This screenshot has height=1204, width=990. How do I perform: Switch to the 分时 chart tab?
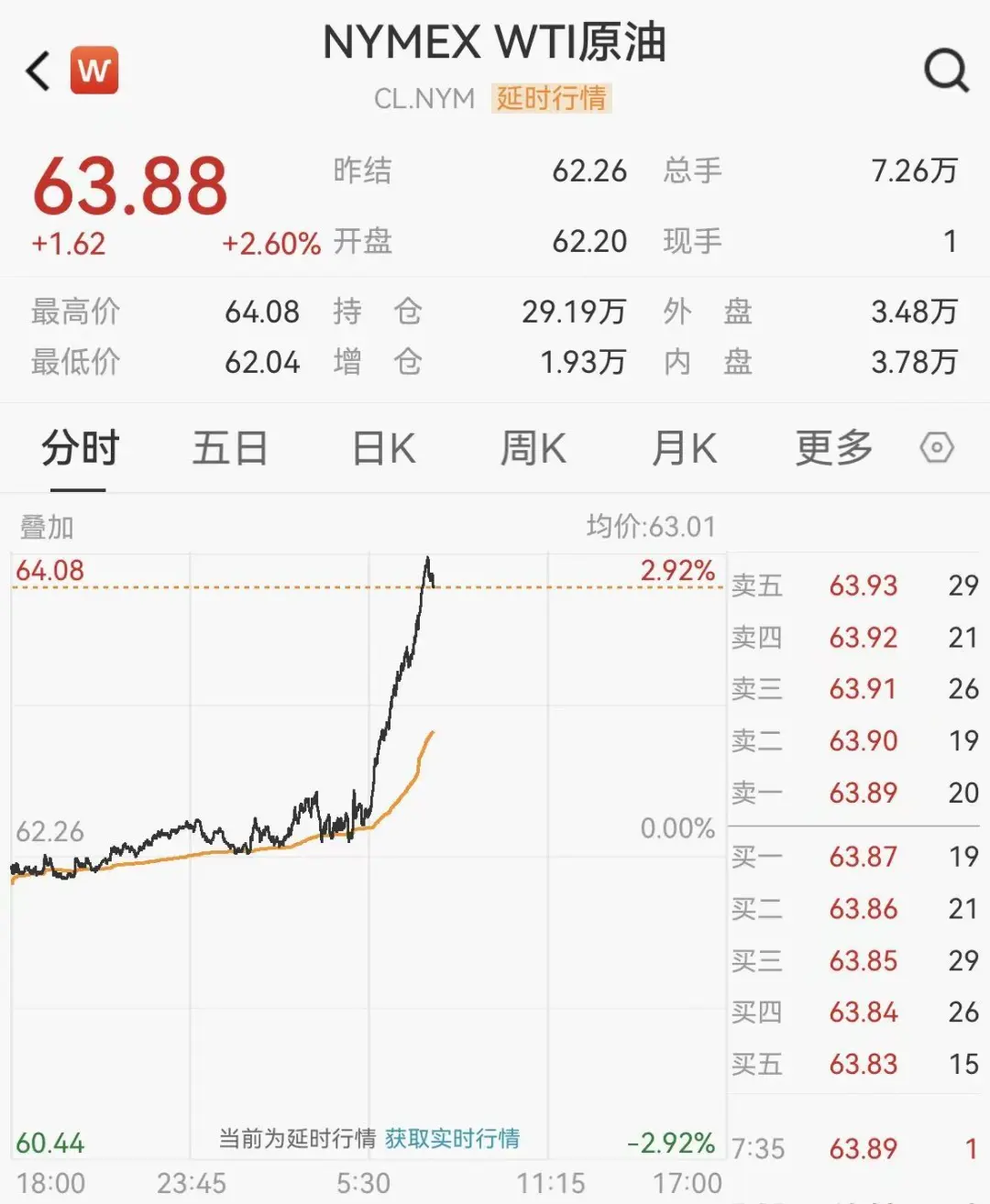pyautogui.click(x=80, y=449)
